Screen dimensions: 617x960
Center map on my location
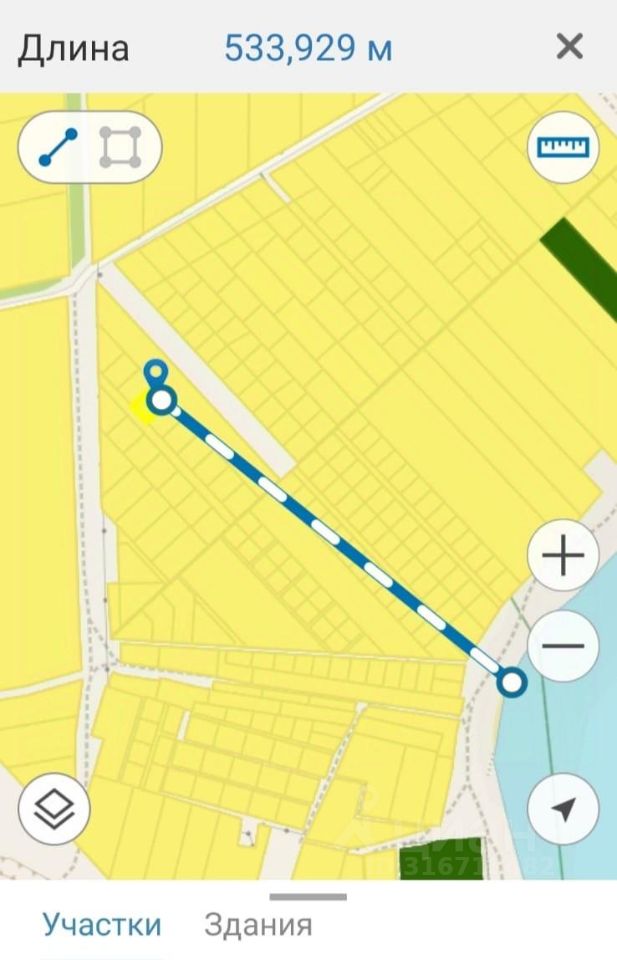click(563, 808)
